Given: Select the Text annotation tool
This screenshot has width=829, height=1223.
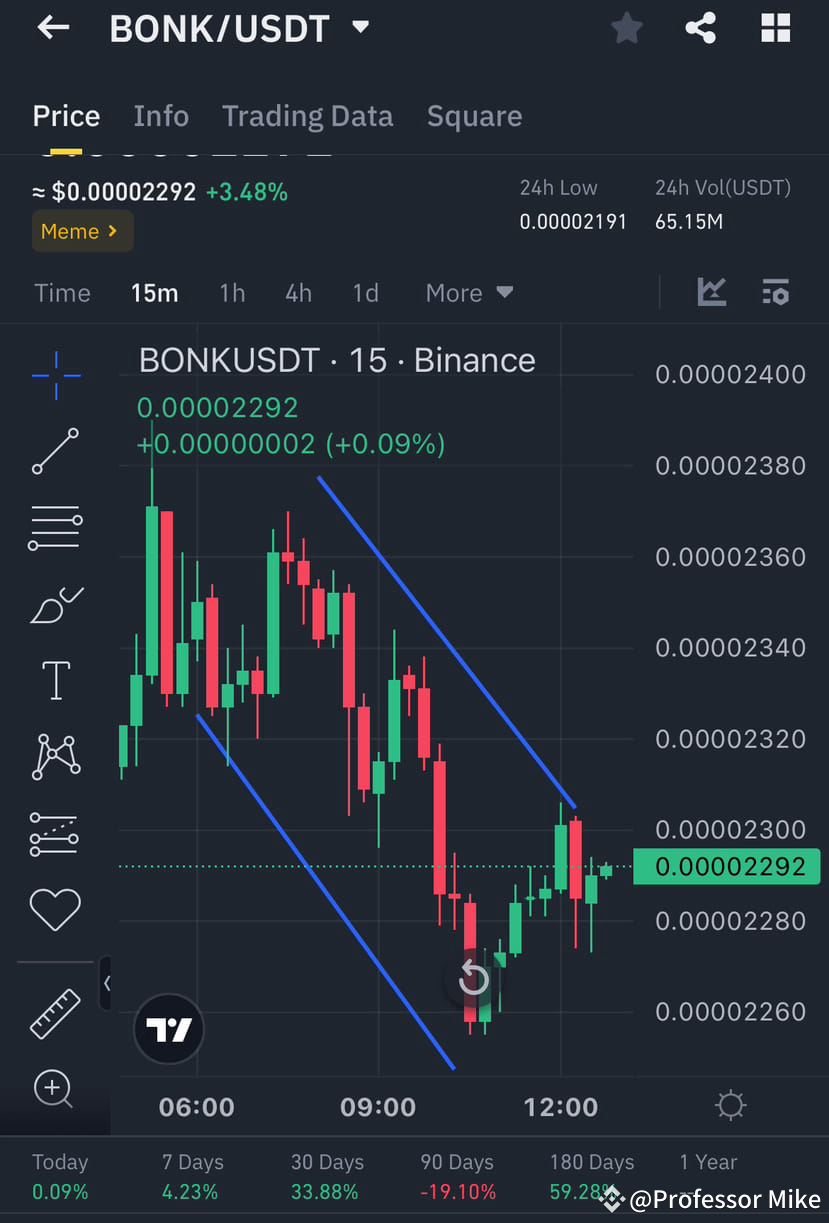Looking at the screenshot, I should click(55, 680).
